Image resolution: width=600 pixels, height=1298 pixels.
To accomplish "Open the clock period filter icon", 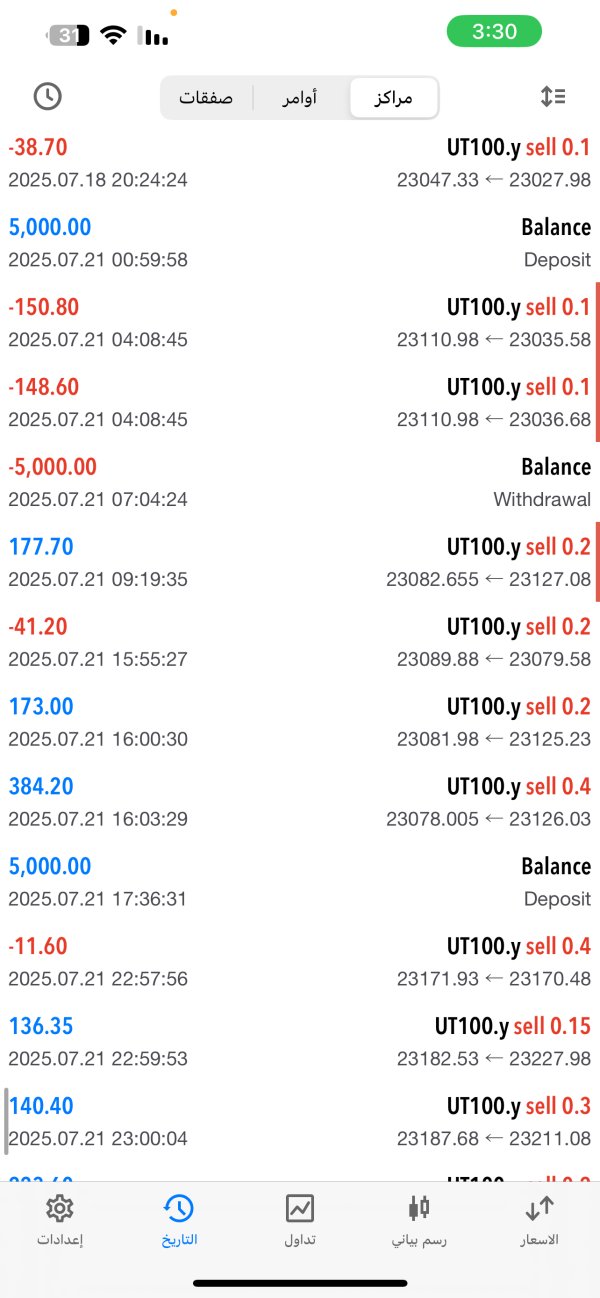I will [47, 96].
